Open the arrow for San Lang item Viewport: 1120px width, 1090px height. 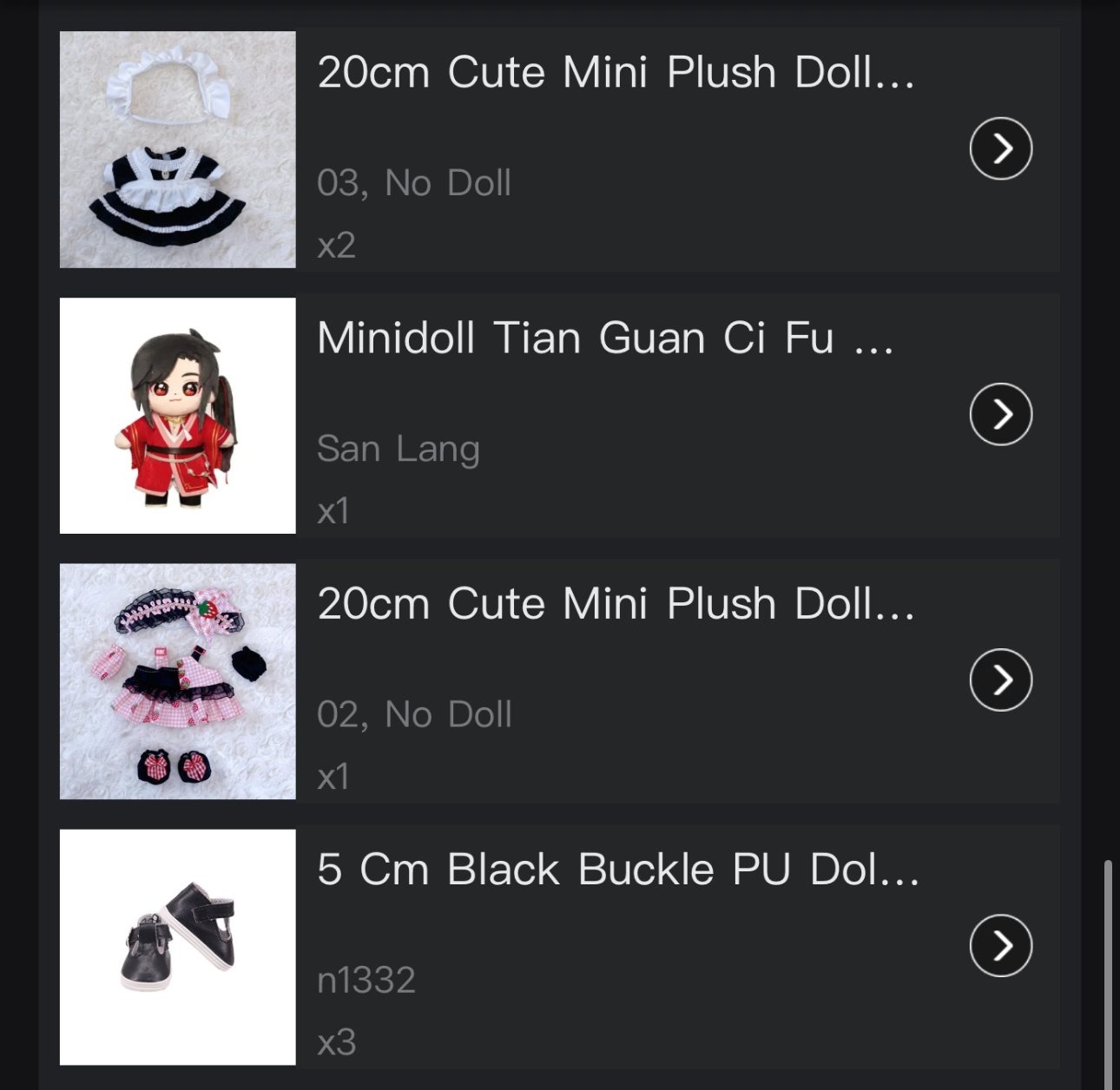(x=1000, y=414)
